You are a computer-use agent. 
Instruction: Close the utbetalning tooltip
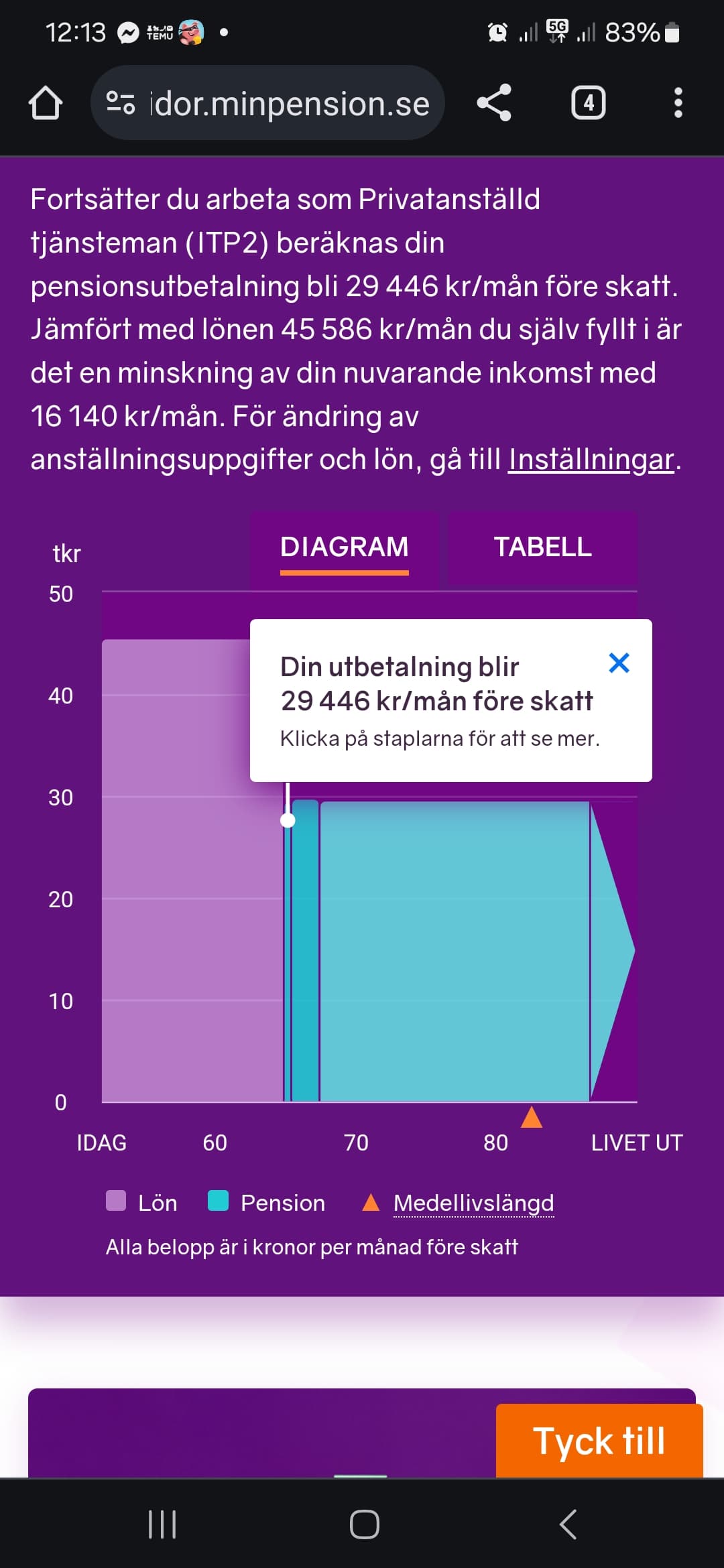pos(619,663)
